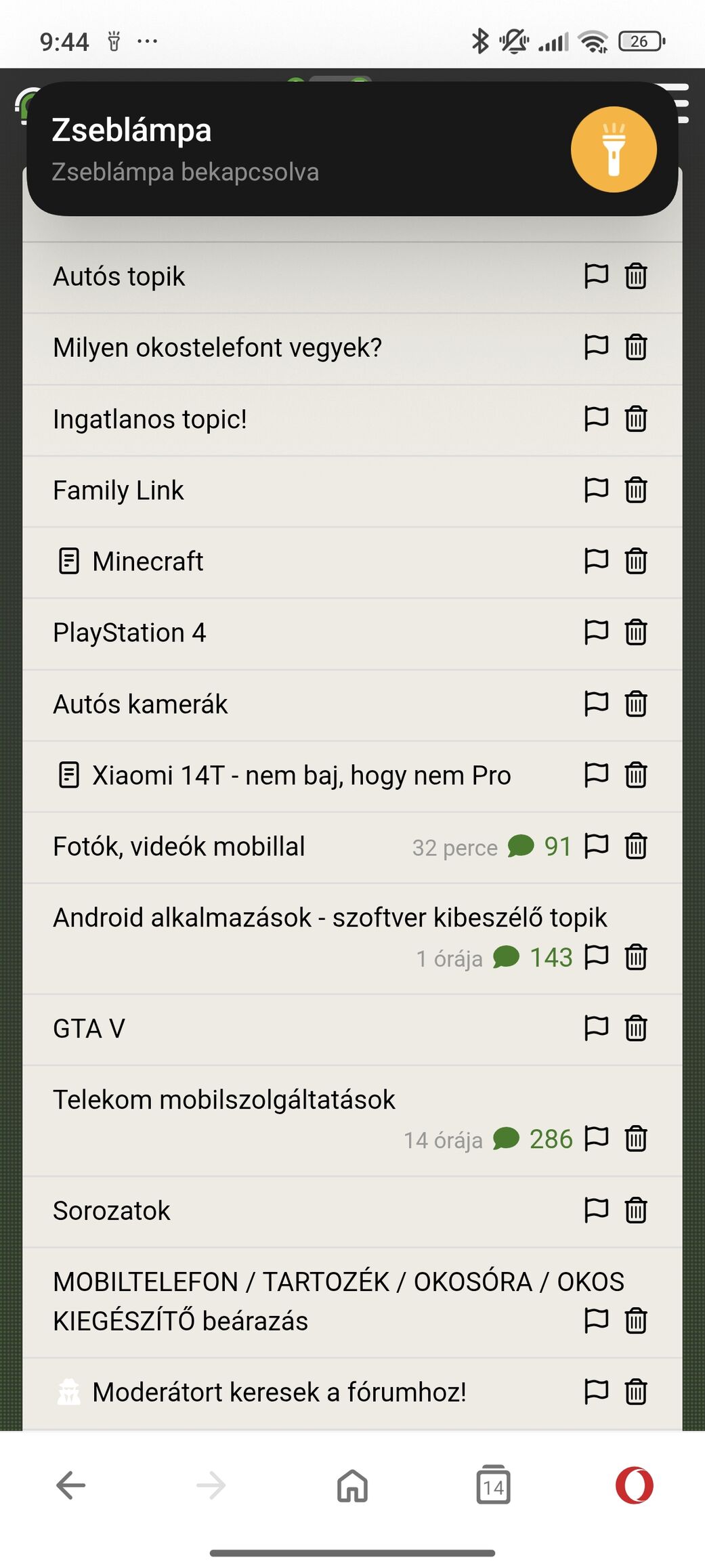Tap the trash icon next to Minecraft
The image size is (705, 1568).
click(635, 561)
